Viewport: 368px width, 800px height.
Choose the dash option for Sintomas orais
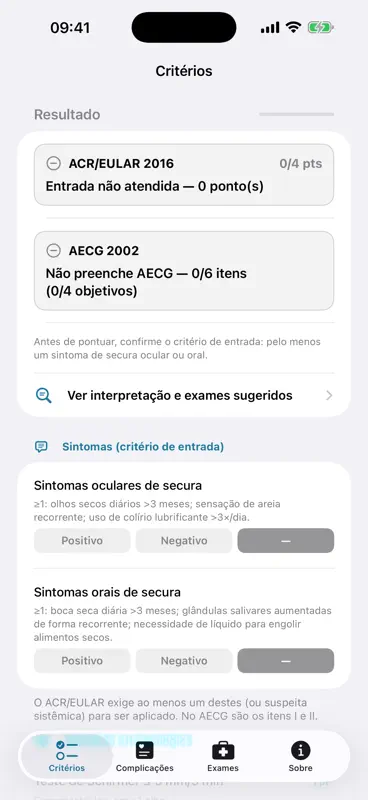click(286, 661)
